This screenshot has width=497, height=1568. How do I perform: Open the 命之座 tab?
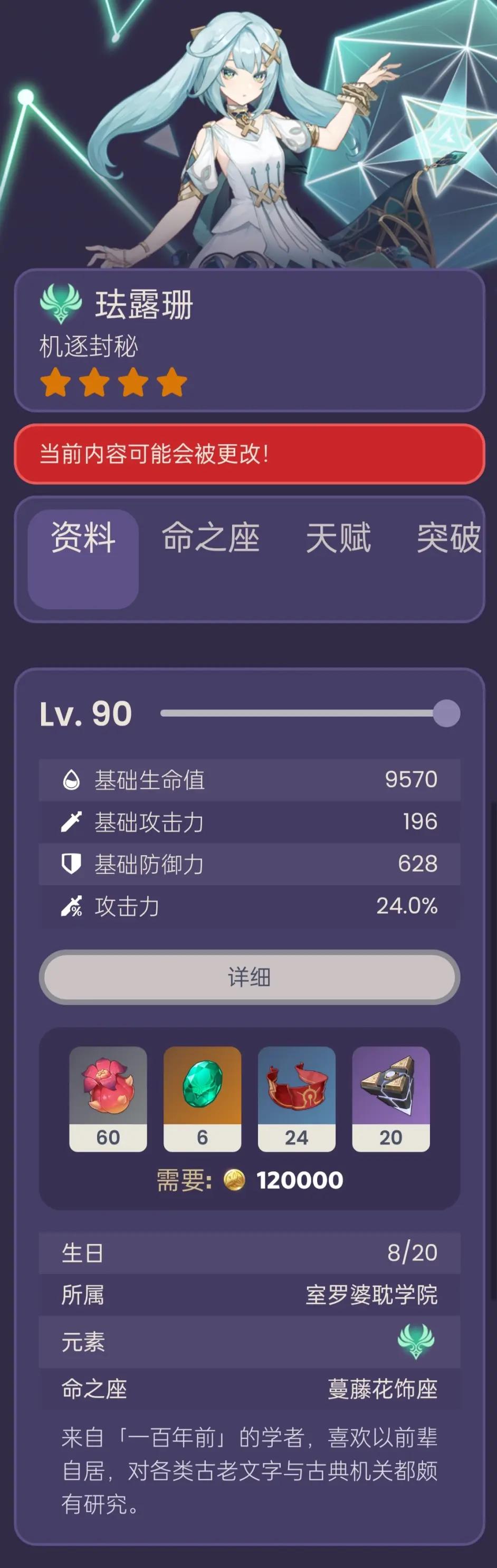[210, 538]
